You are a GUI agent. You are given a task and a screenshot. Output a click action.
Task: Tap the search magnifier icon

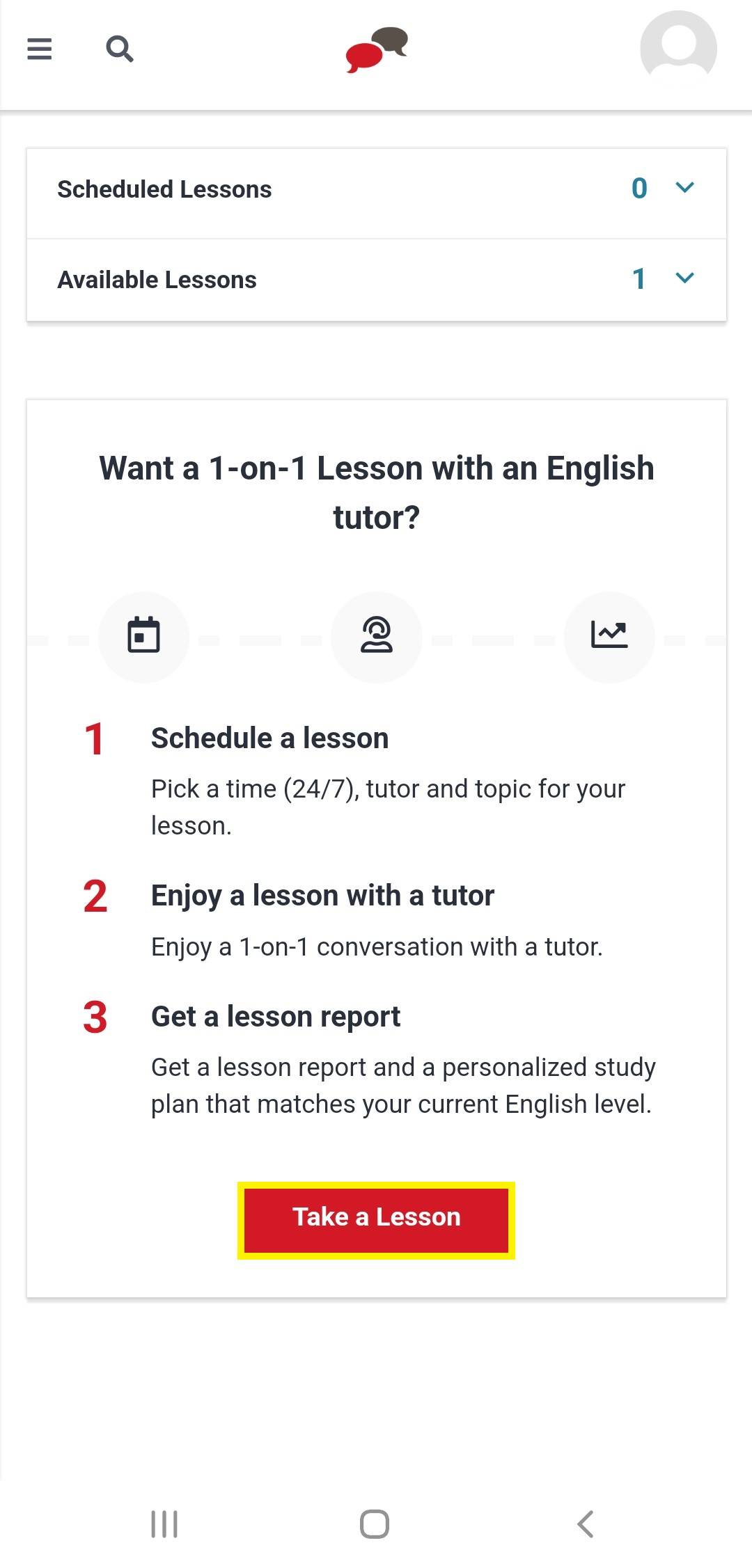(119, 49)
